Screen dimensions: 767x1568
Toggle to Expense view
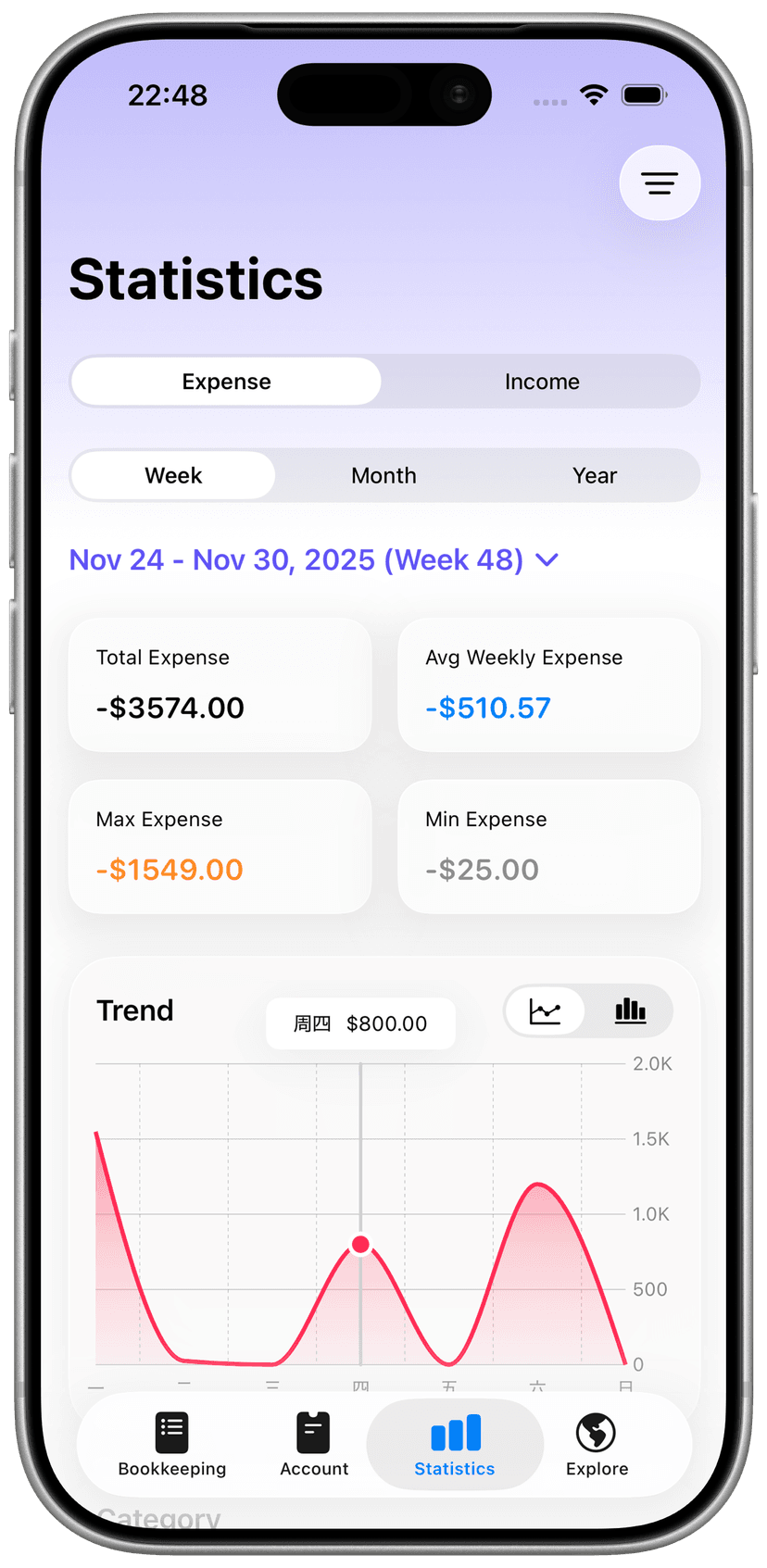point(225,381)
